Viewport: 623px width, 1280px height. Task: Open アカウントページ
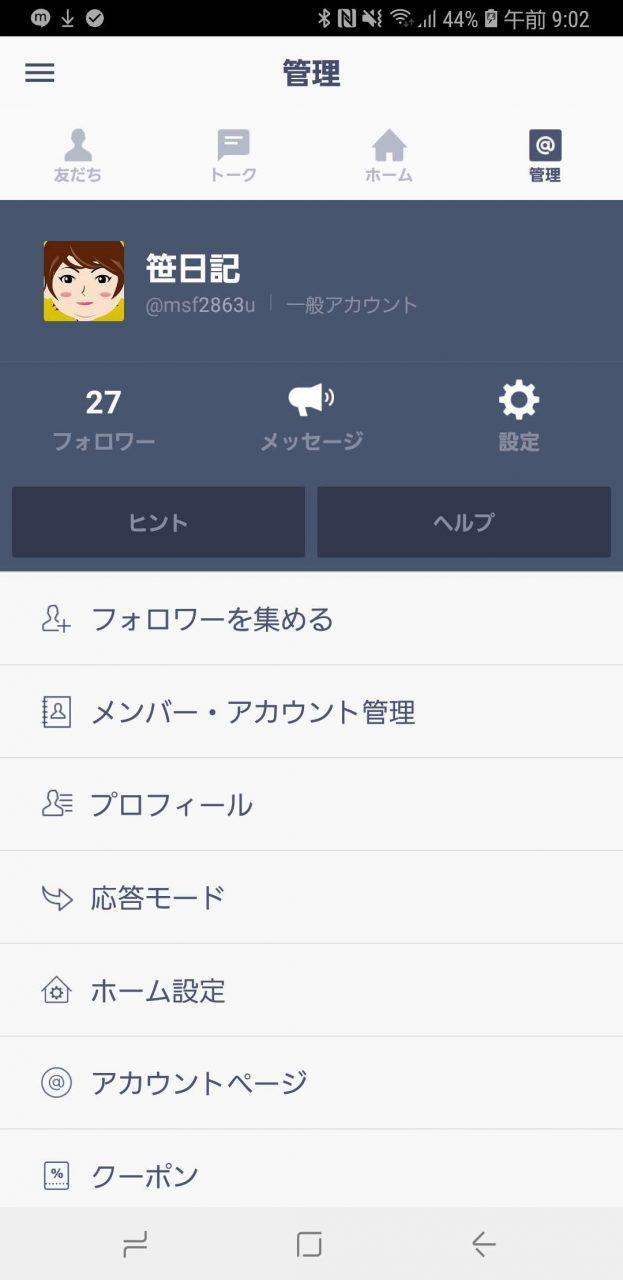pyautogui.click(x=311, y=1083)
